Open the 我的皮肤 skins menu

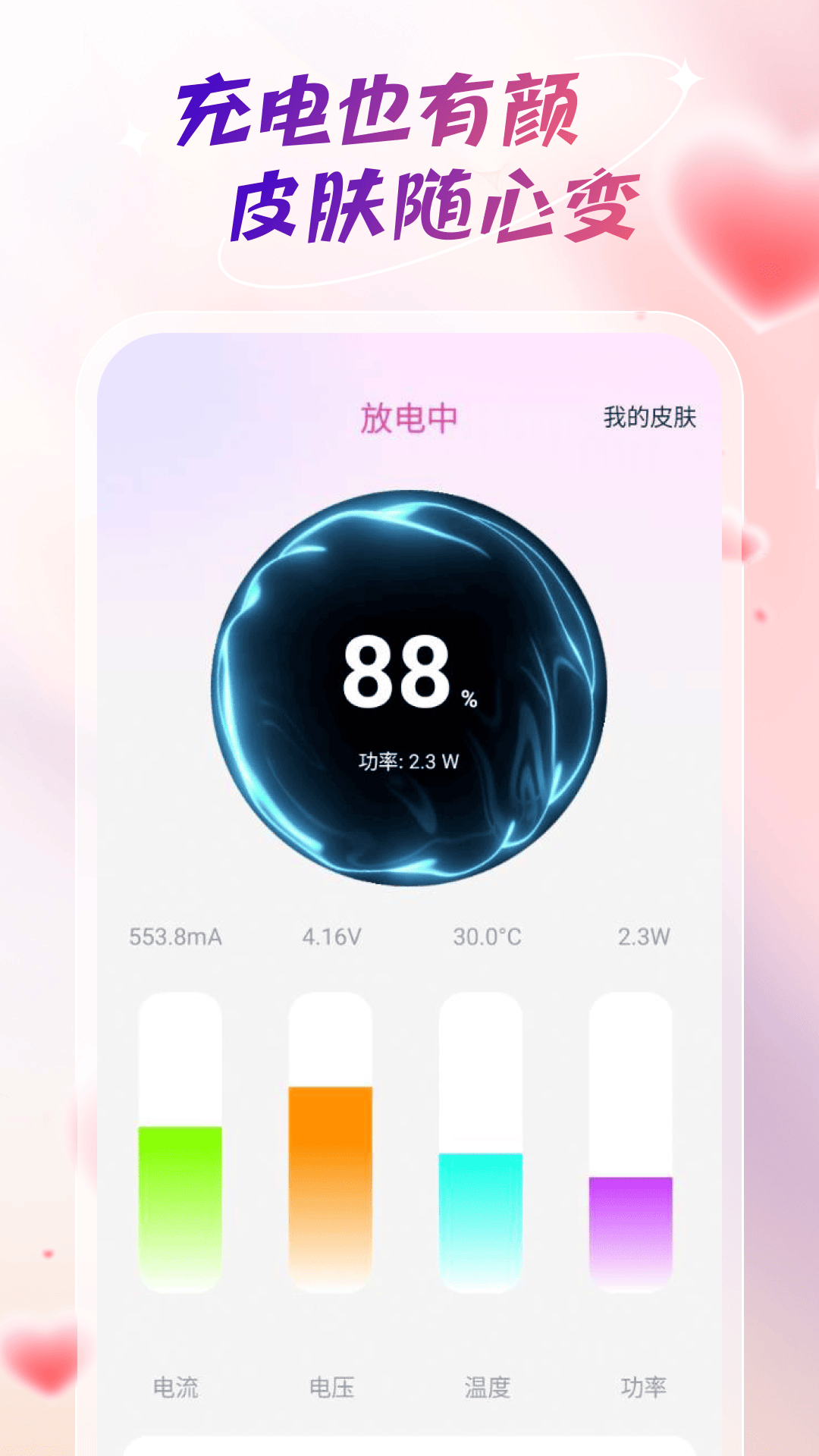coord(651,416)
